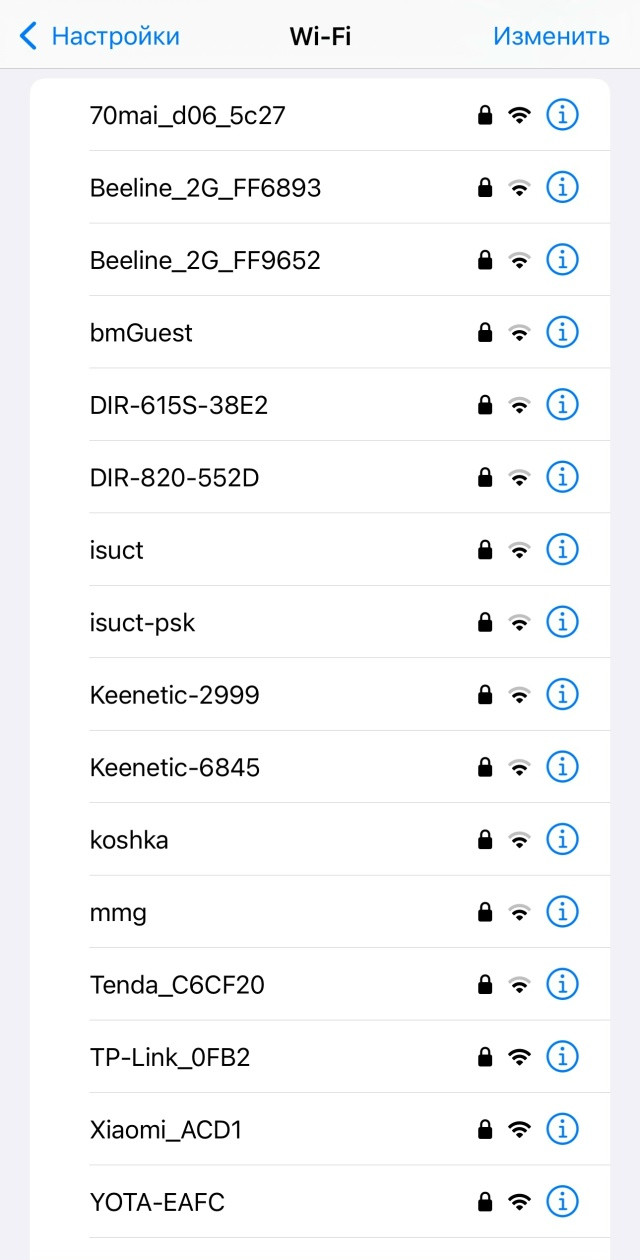The width and height of the screenshot is (640, 1260).
Task: Open the isuct-psk info icon
Action: click(x=563, y=622)
